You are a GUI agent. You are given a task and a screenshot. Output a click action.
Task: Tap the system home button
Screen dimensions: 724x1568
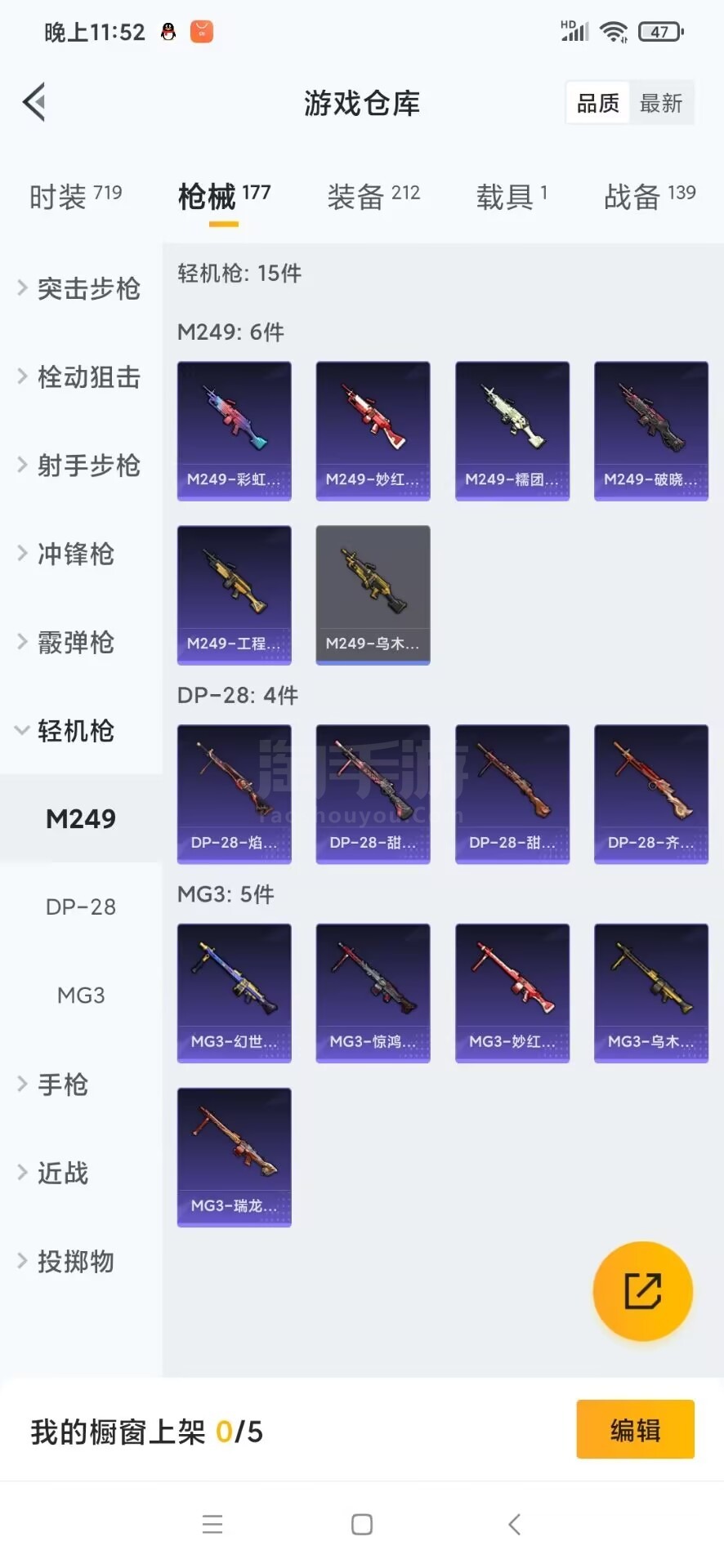tap(362, 1524)
